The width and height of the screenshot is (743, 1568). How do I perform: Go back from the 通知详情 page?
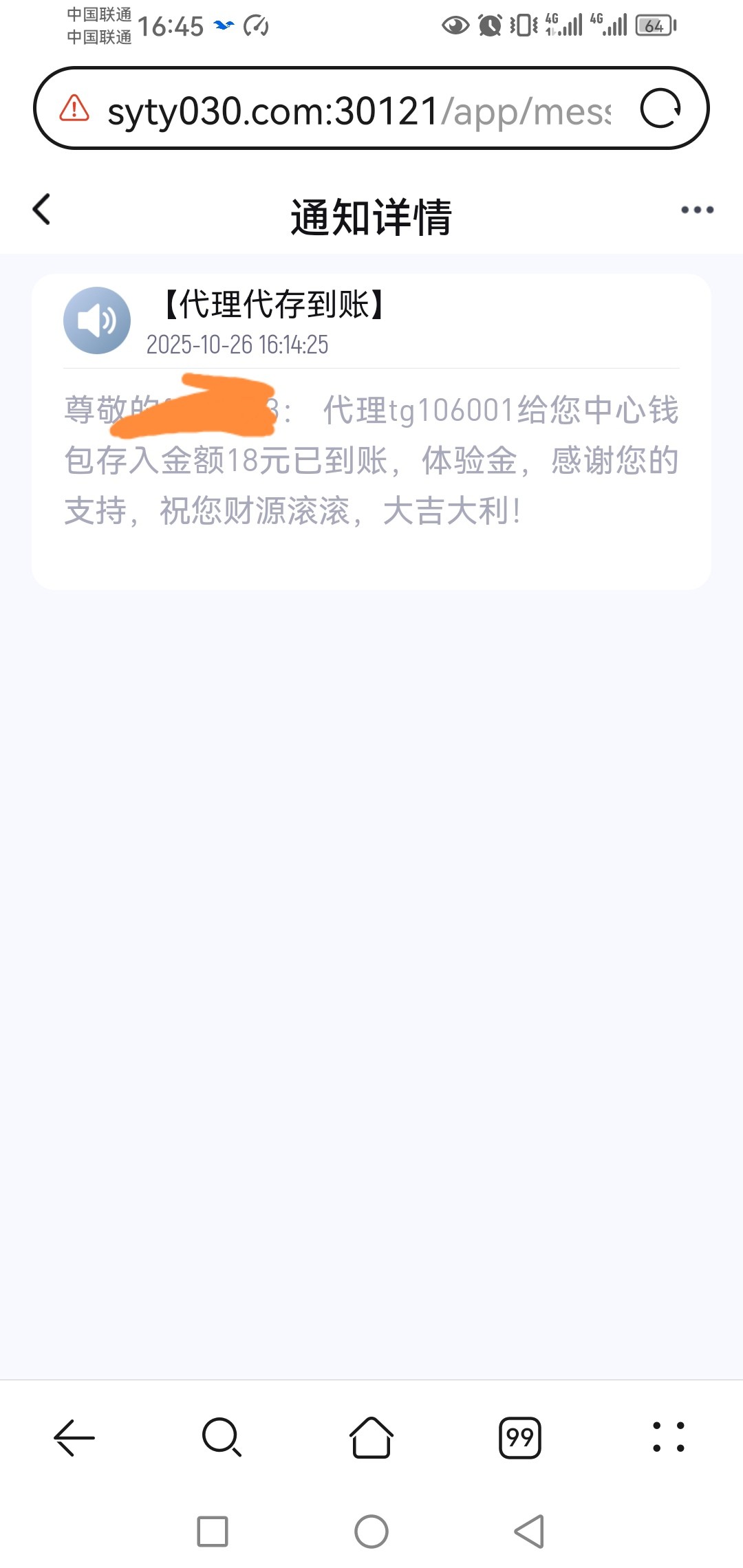click(x=42, y=210)
